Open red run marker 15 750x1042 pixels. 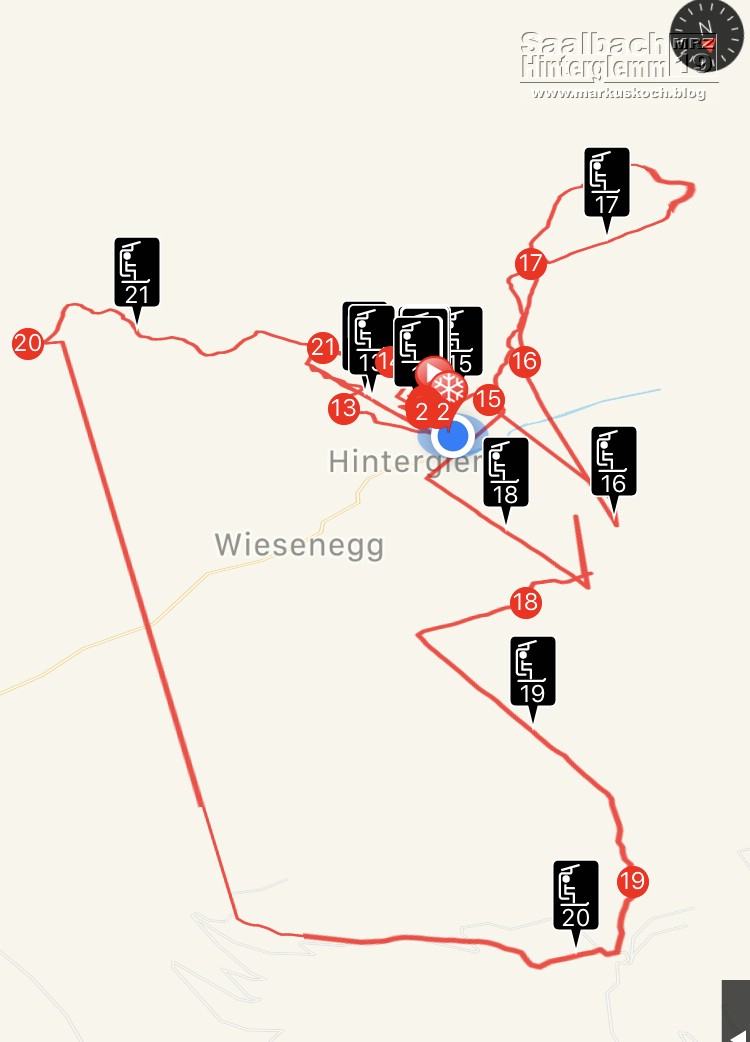point(488,400)
